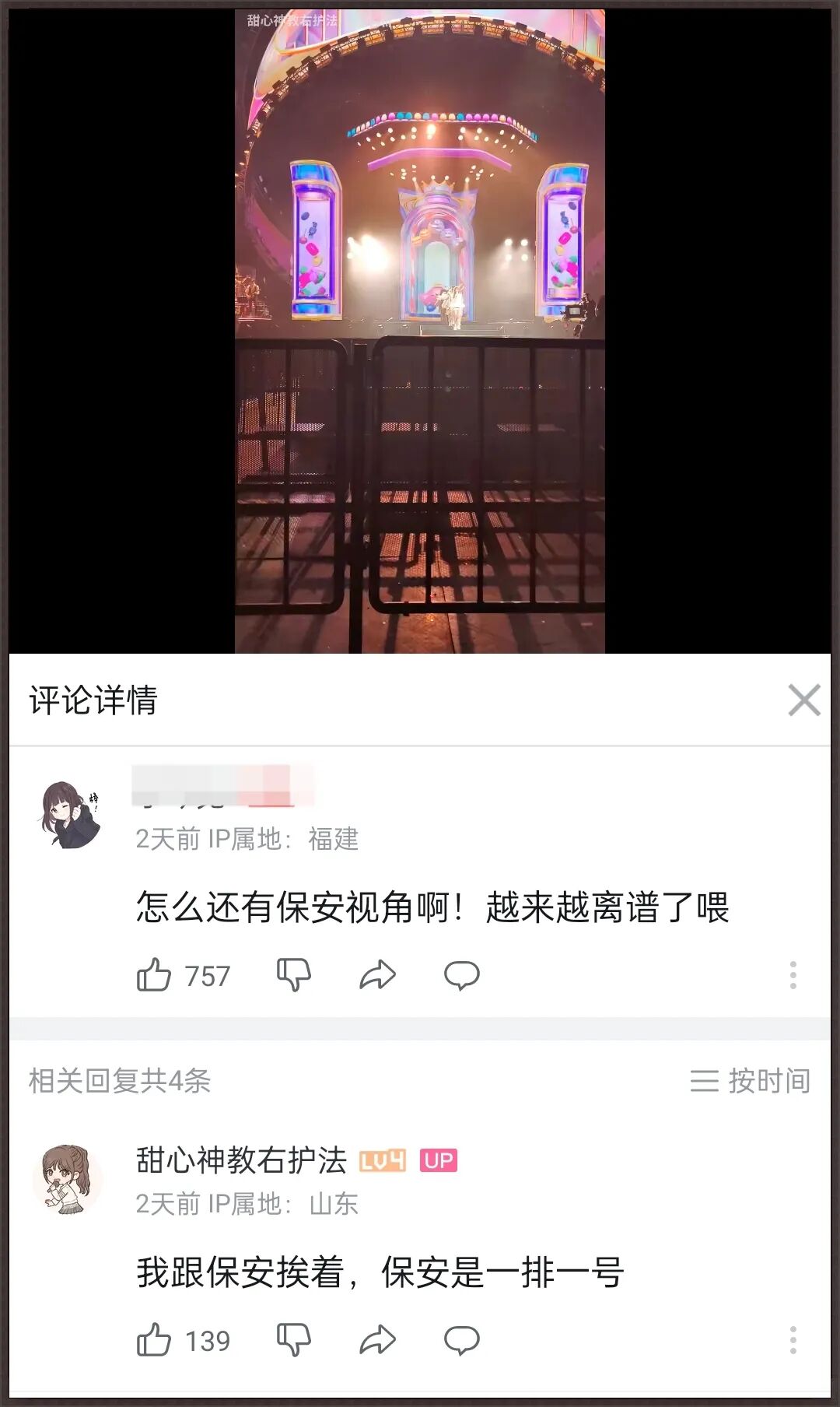This screenshot has height=1407, width=840.
Task: Open 甜心神教右护法's profile name
Action: point(241,1160)
